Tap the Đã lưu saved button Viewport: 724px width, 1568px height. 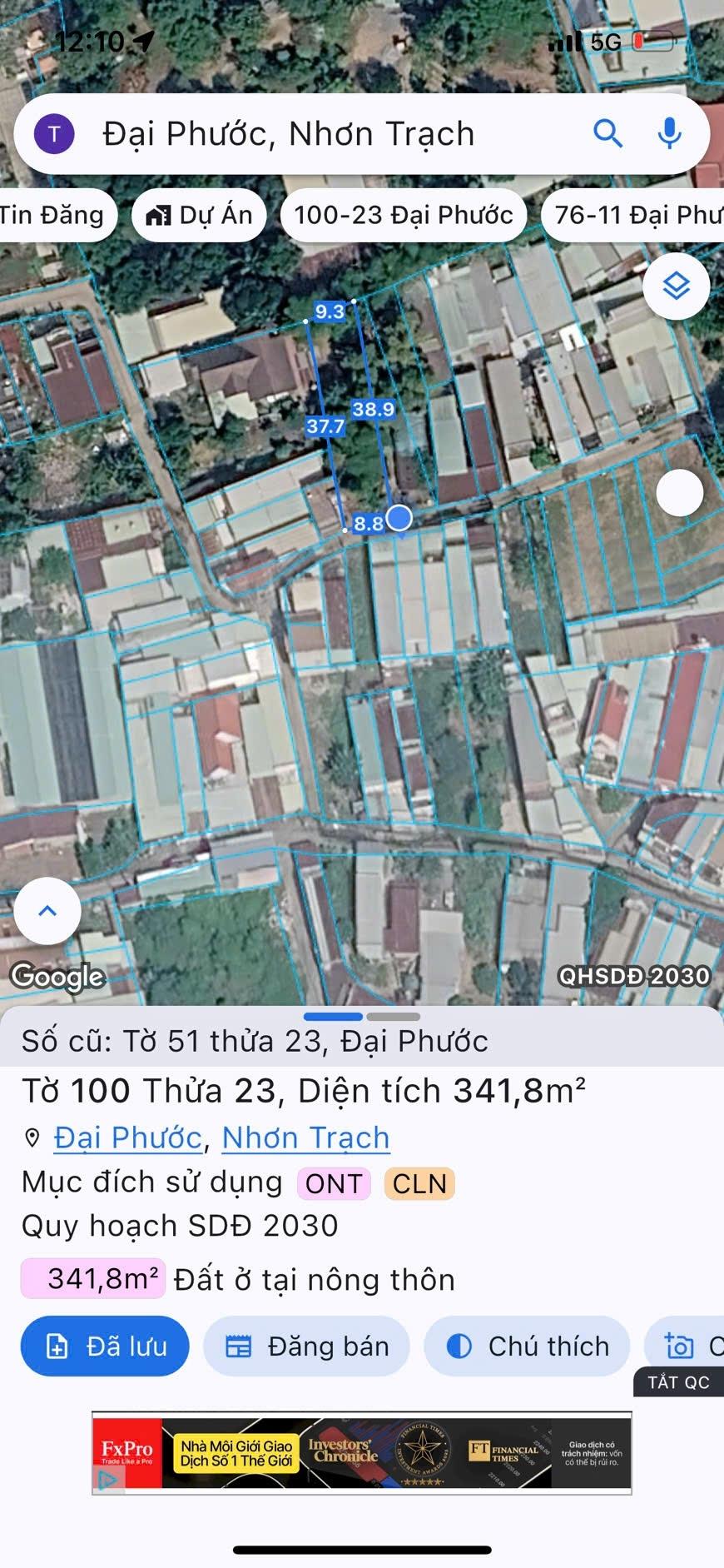(x=105, y=1346)
